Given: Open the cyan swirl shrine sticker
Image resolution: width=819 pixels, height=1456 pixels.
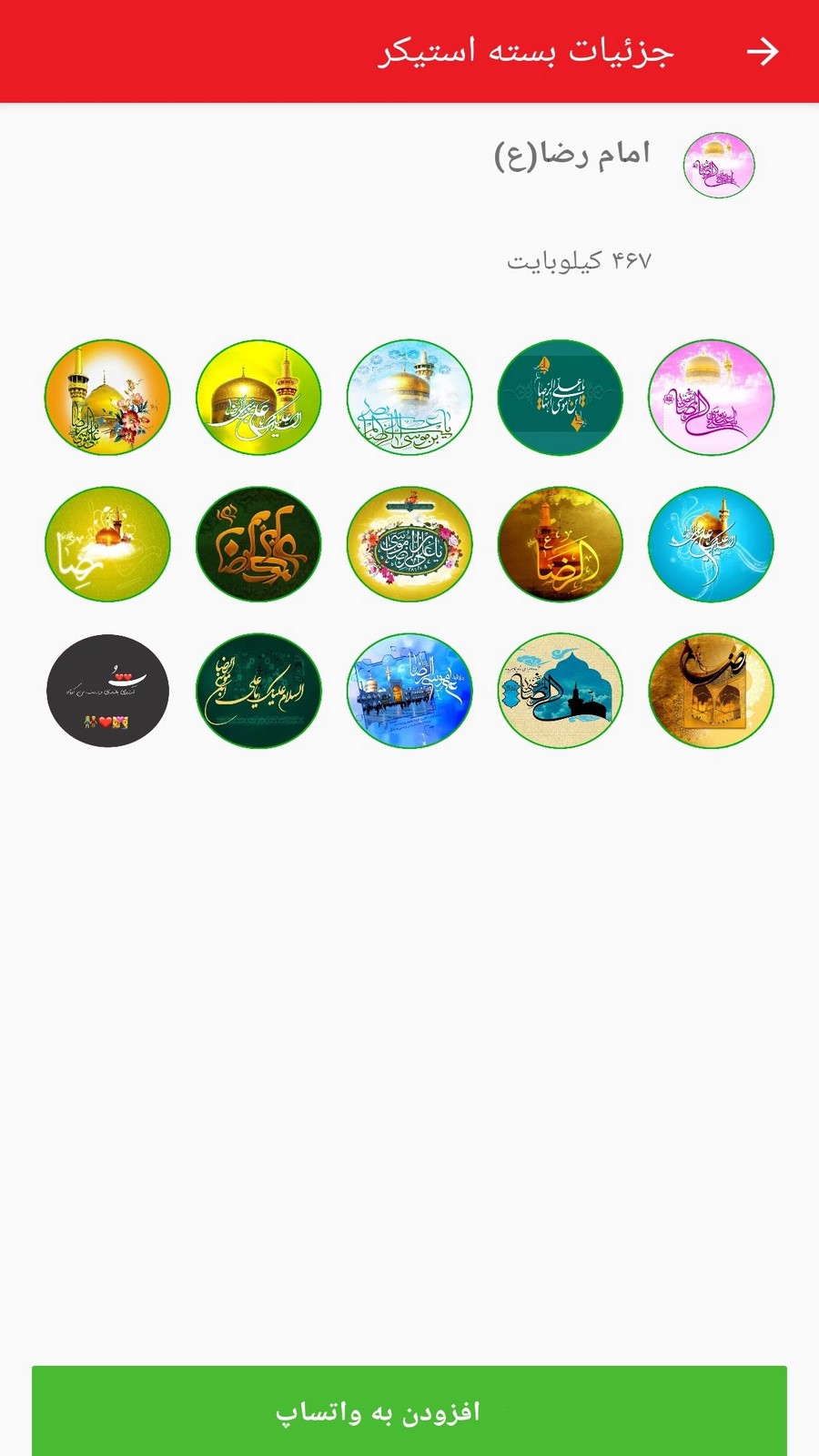Looking at the screenshot, I should [x=711, y=544].
